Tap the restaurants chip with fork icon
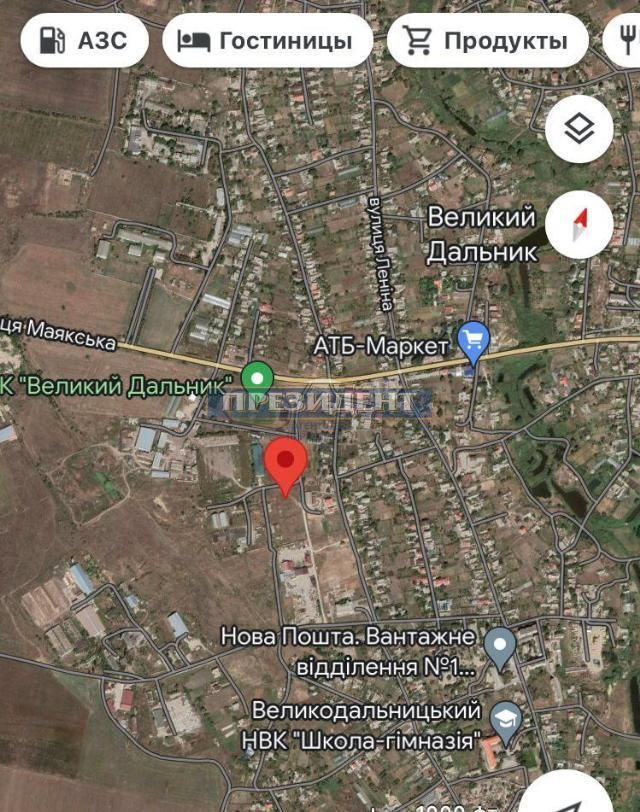 click(624, 41)
